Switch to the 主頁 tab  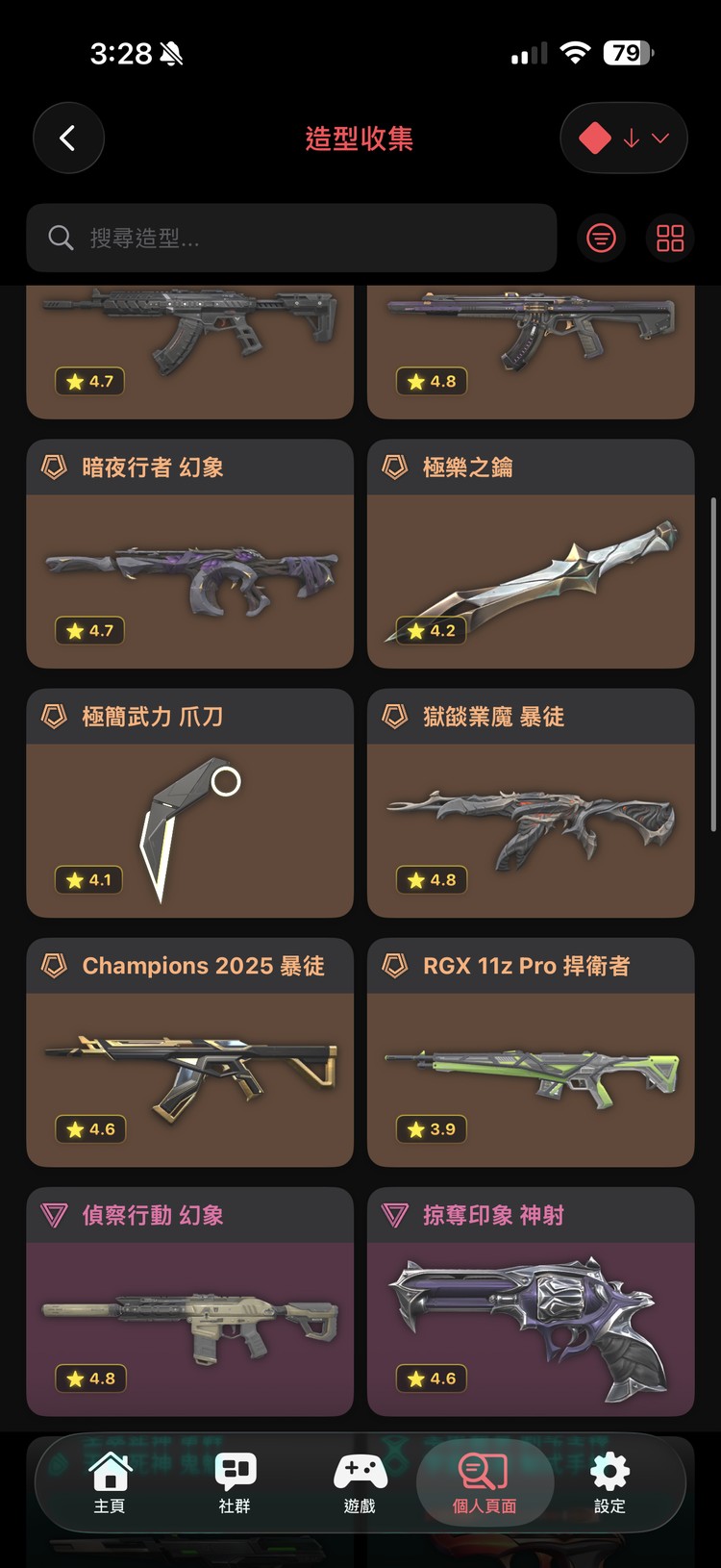click(x=110, y=1483)
